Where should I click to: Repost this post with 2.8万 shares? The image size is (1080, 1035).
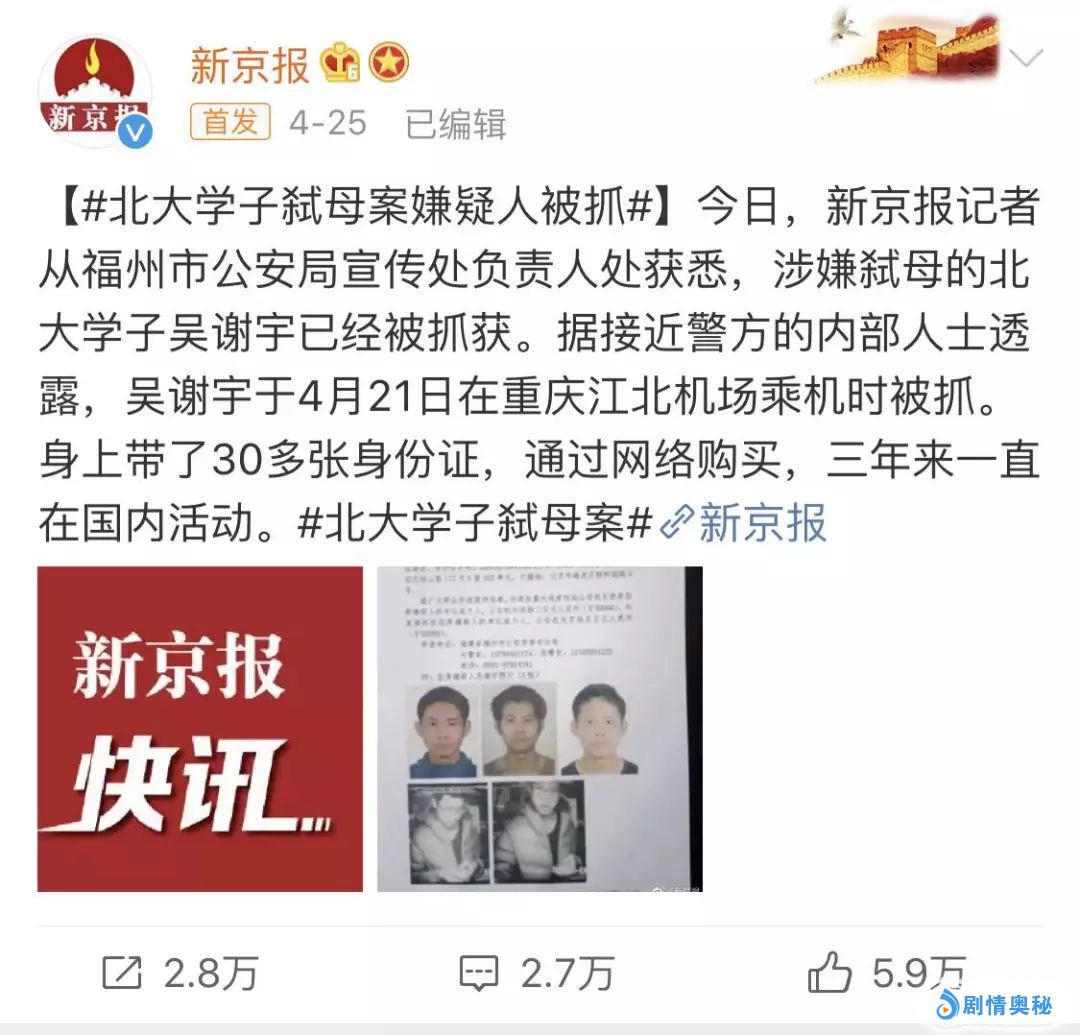coord(180,972)
